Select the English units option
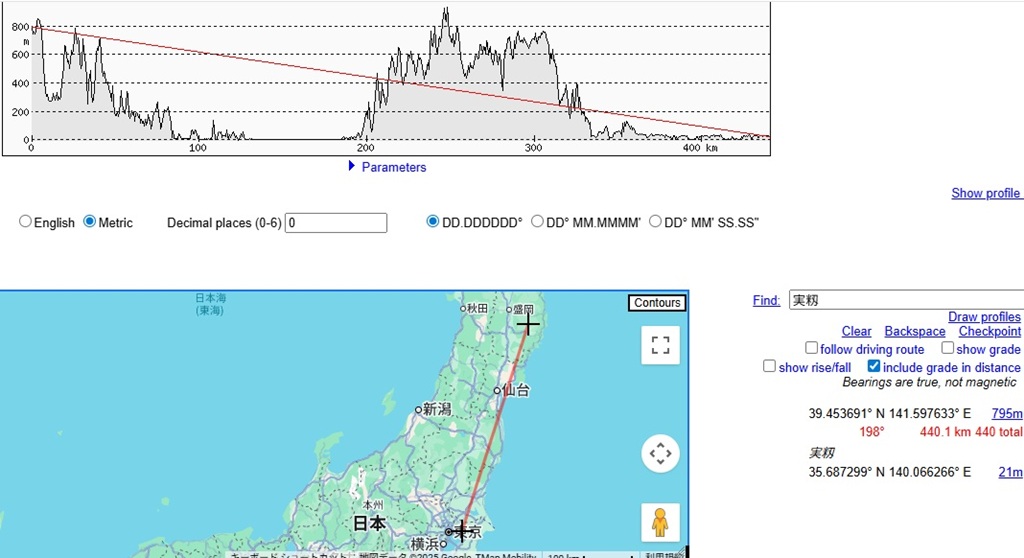 click(x=26, y=222)
